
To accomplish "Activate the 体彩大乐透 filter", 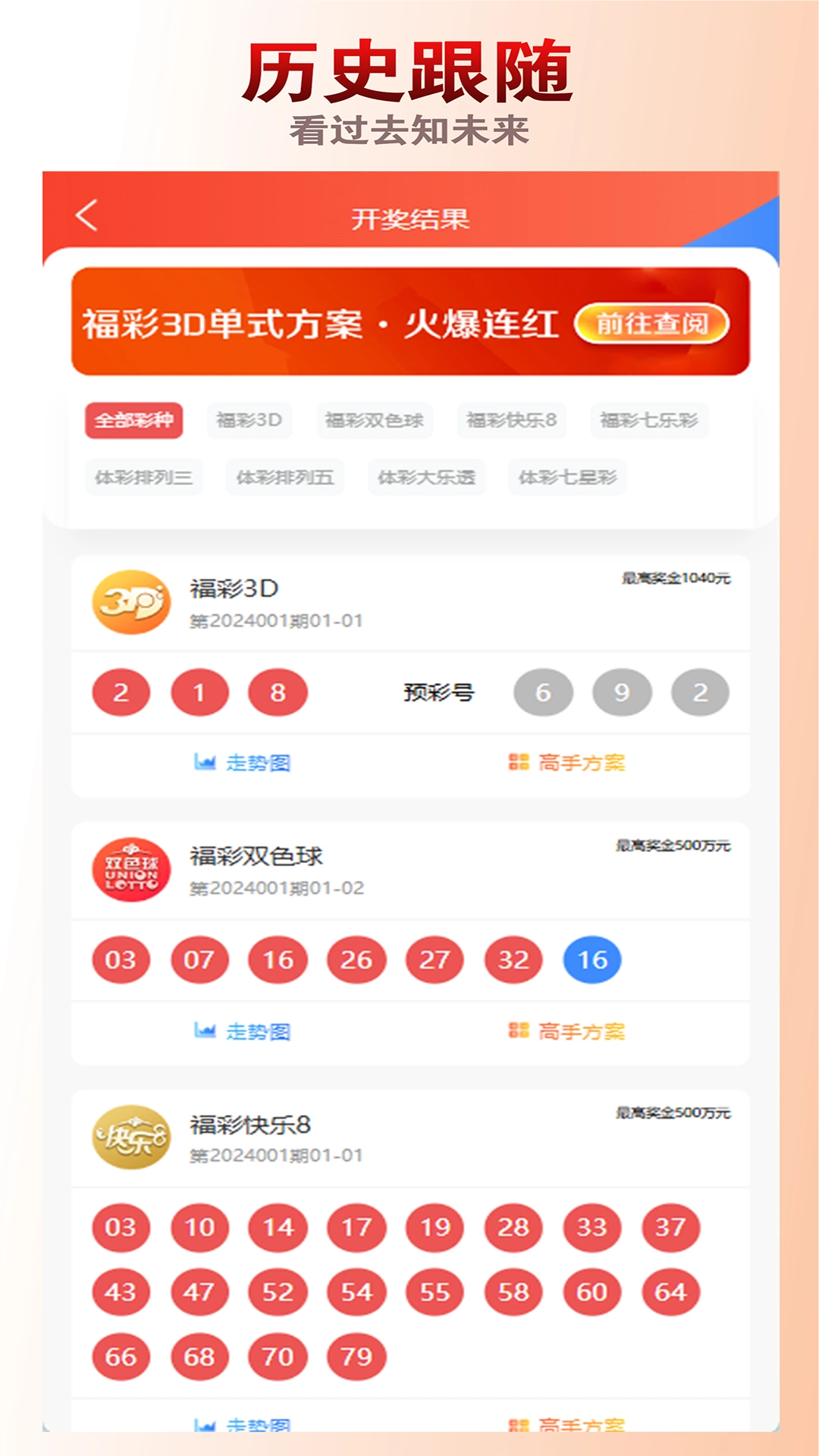I will [427, 479].
